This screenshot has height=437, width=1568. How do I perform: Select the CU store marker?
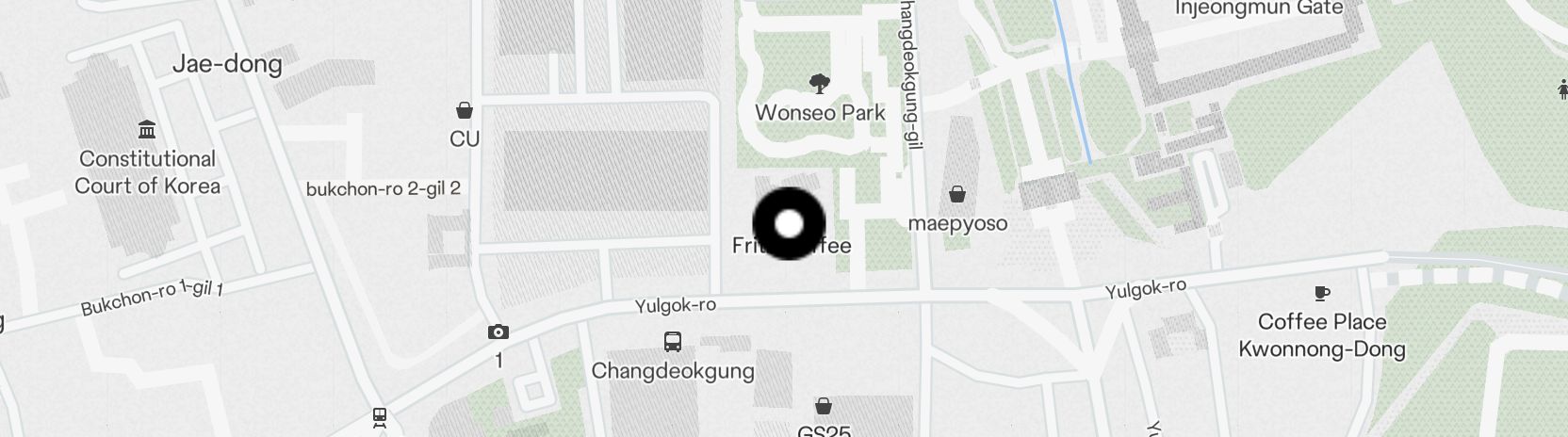pyautogui.click(x=464, y=111)
